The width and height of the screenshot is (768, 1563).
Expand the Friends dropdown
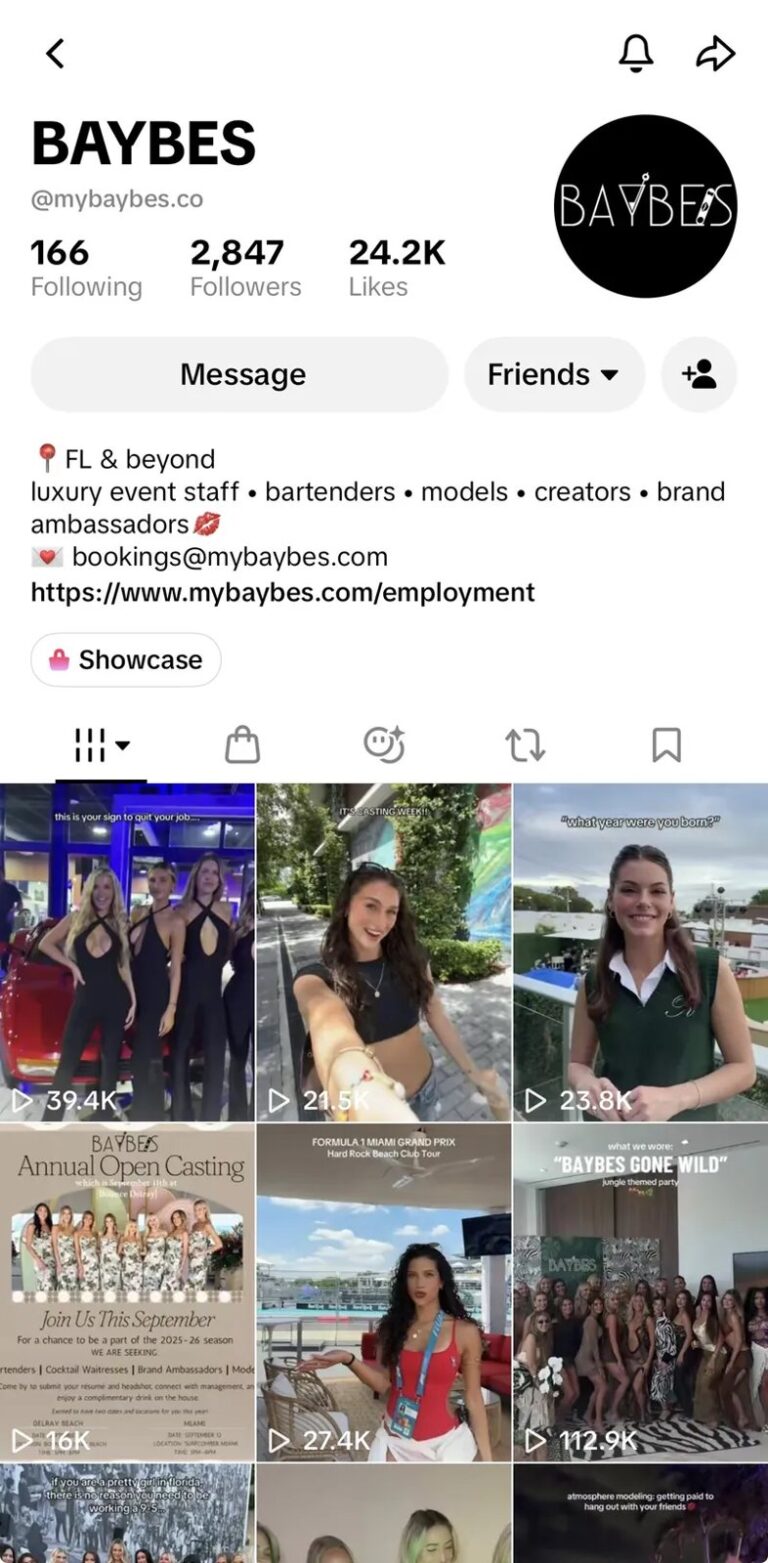point(554,375)
